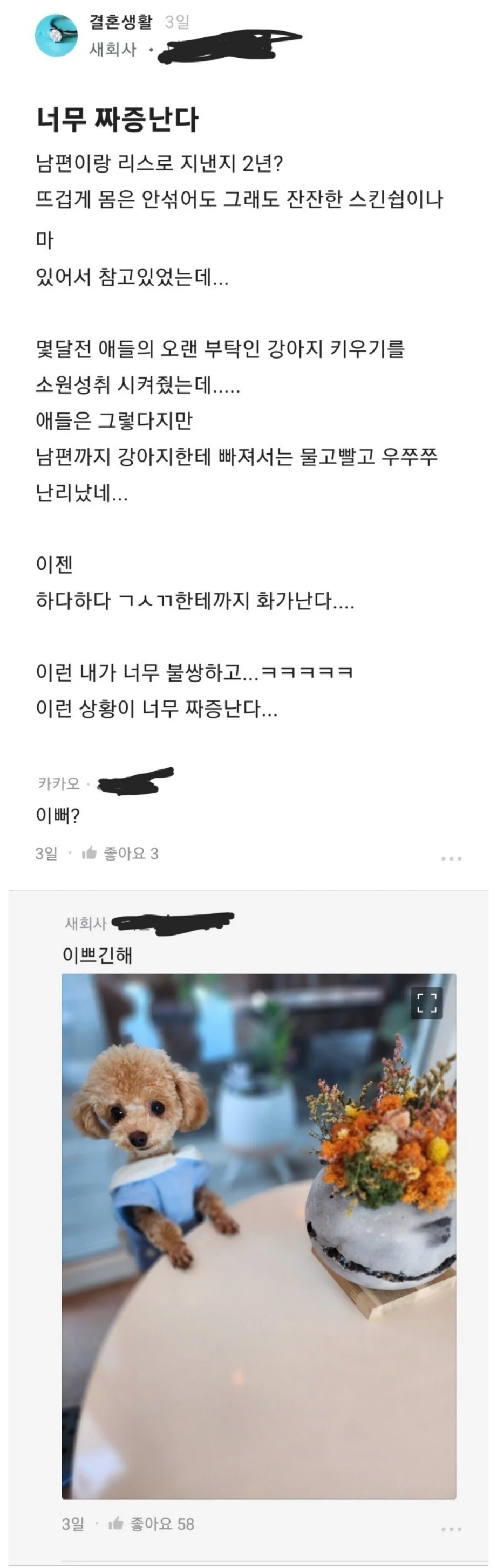The width and height of the screenshot is (497, 1568).
Task: Open overflow menu on the '이뻐?' comment
Action: pyautogui.click(x=451, y=858)
